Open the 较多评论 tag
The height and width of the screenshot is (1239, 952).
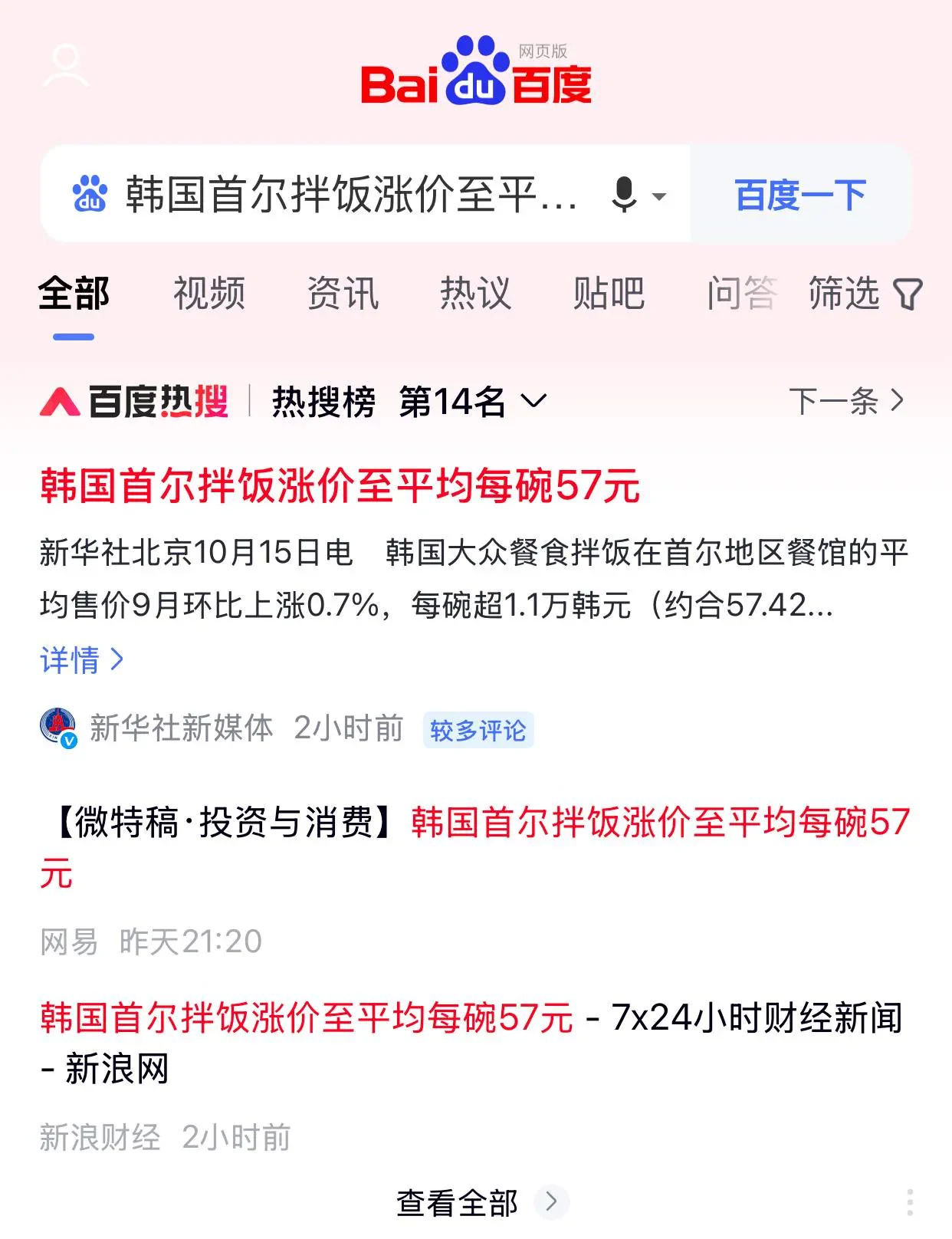coord(478,730)
